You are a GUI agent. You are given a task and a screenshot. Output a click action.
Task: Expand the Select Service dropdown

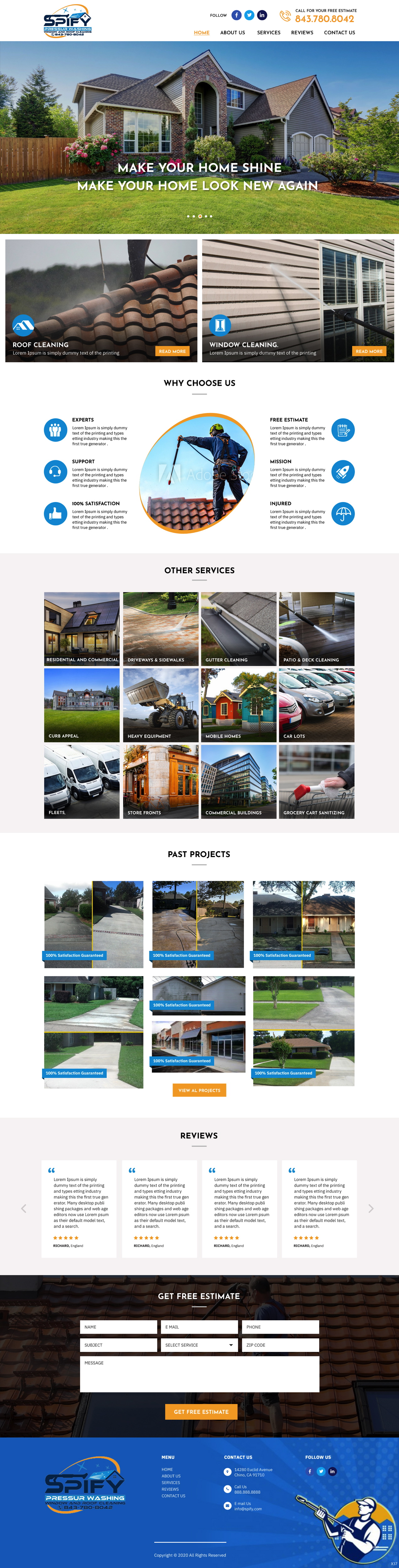click(199, 1345)
